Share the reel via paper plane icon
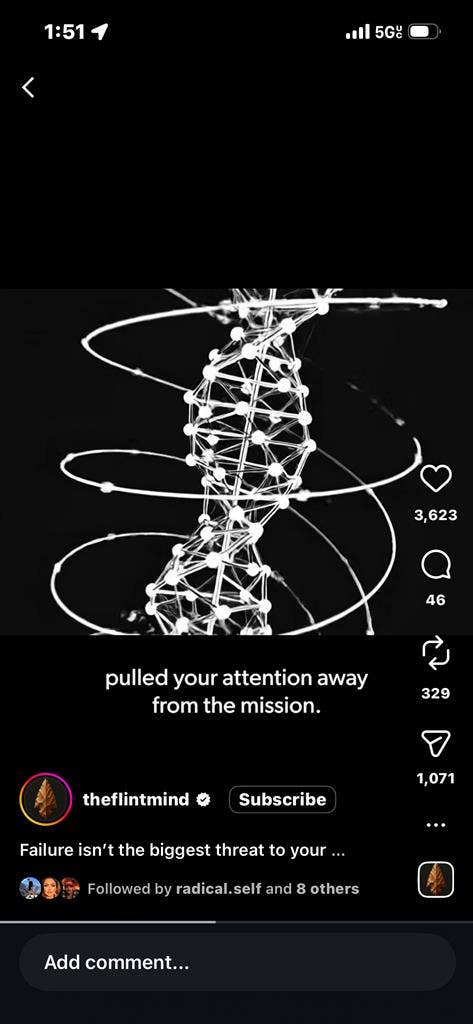 pyautogui.click(x=435, y=742)
